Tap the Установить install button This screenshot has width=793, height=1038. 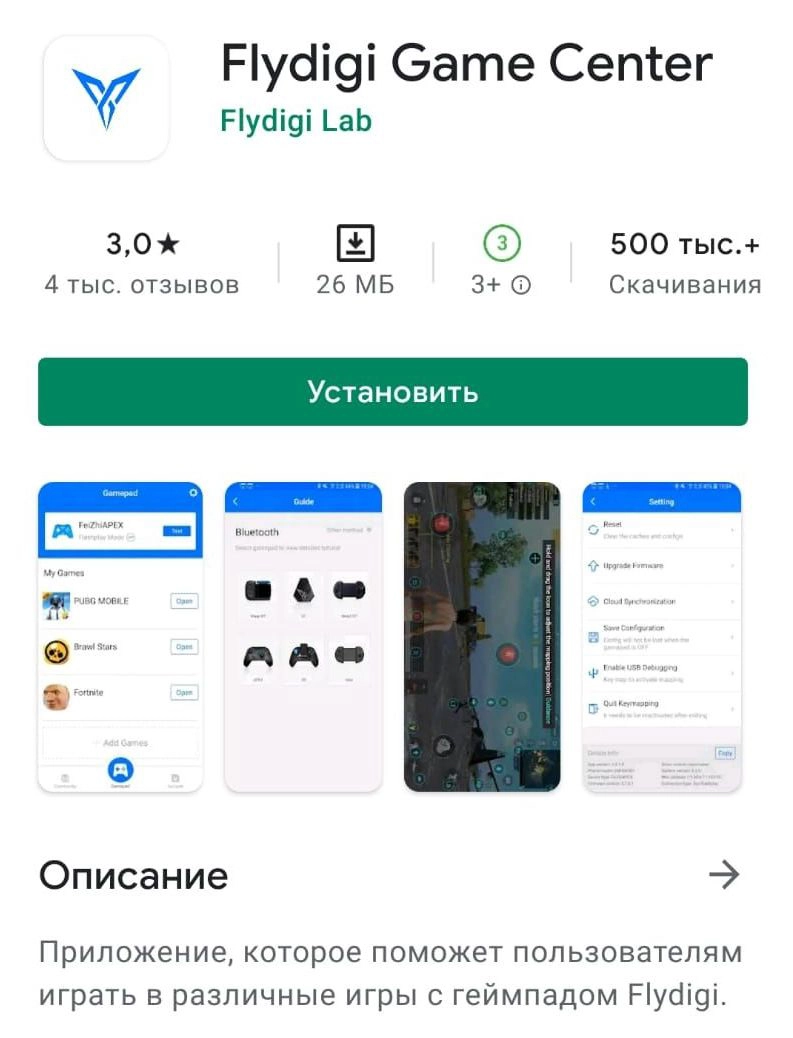(x=392, y=391)
